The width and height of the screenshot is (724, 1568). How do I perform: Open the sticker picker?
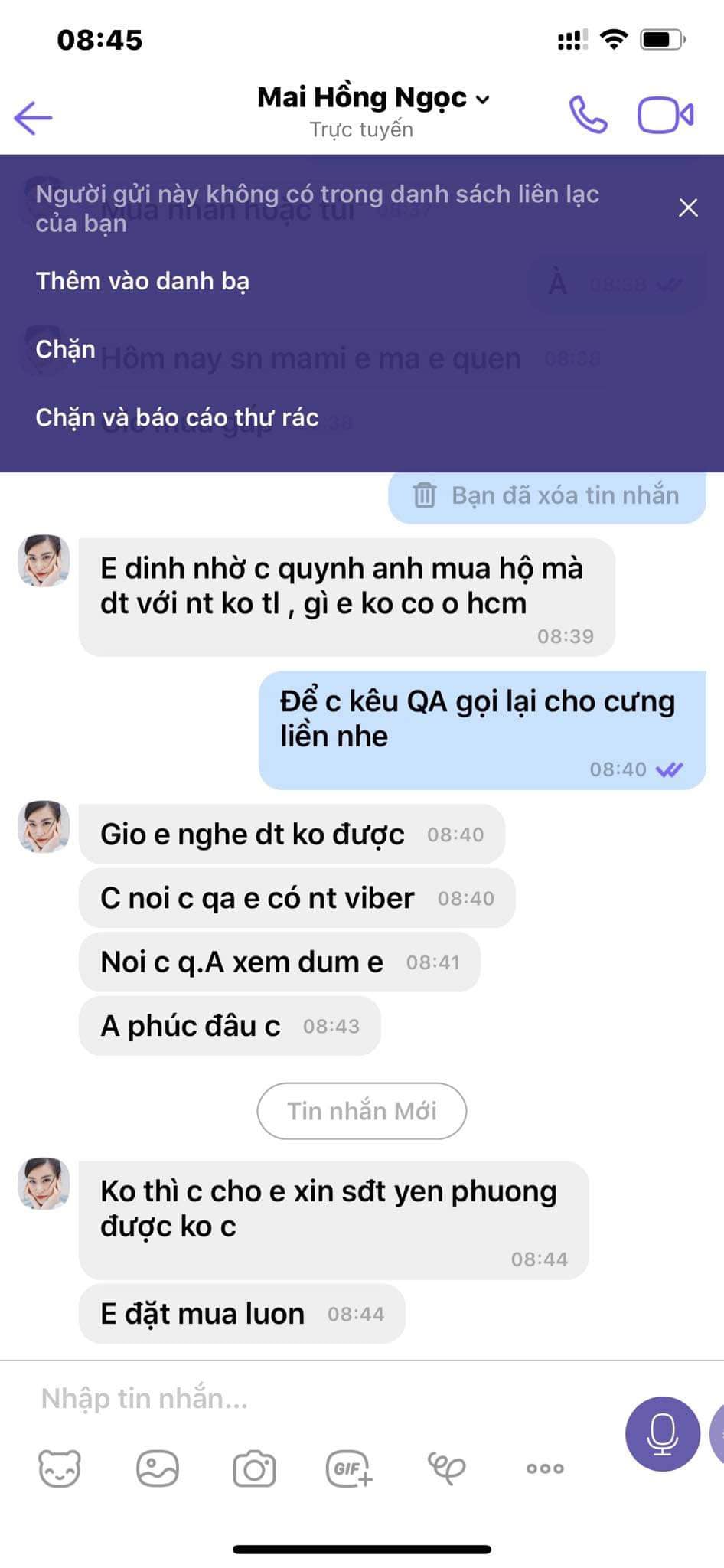coord(60,1468)
